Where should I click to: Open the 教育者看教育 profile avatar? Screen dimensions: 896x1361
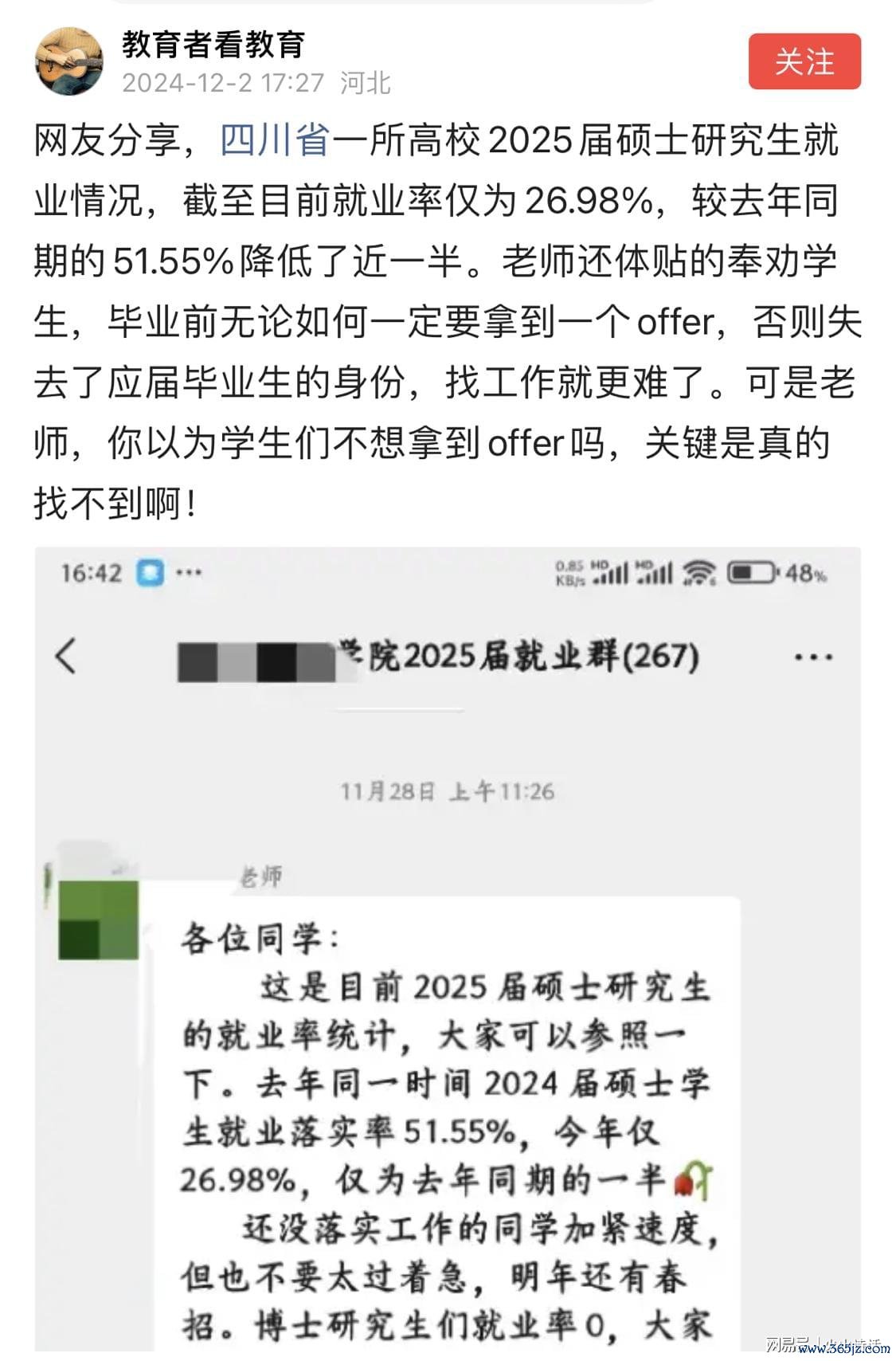click(69, 61)
